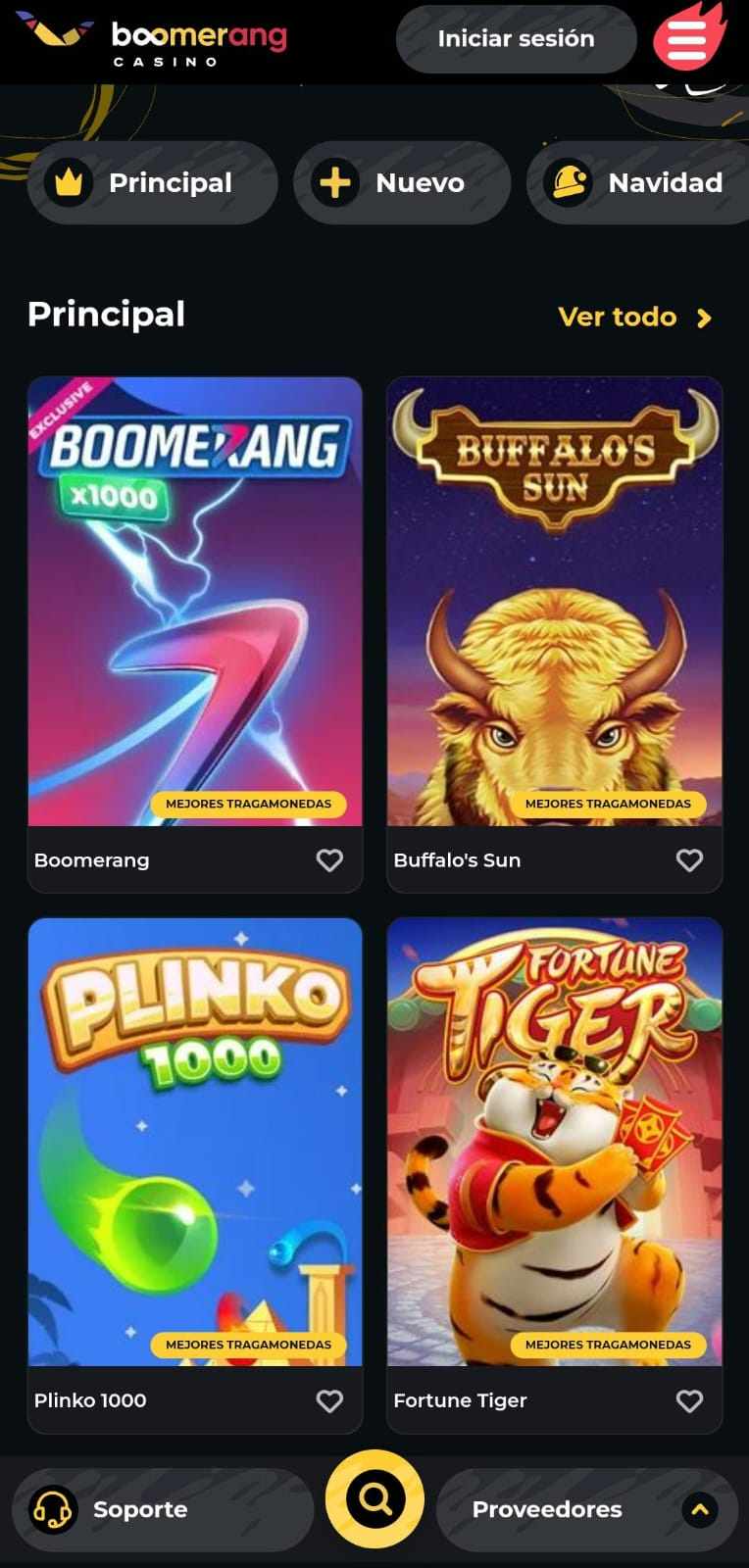Switch to the Navidad category
749x1568 pixels.
(x=638, y=183)
